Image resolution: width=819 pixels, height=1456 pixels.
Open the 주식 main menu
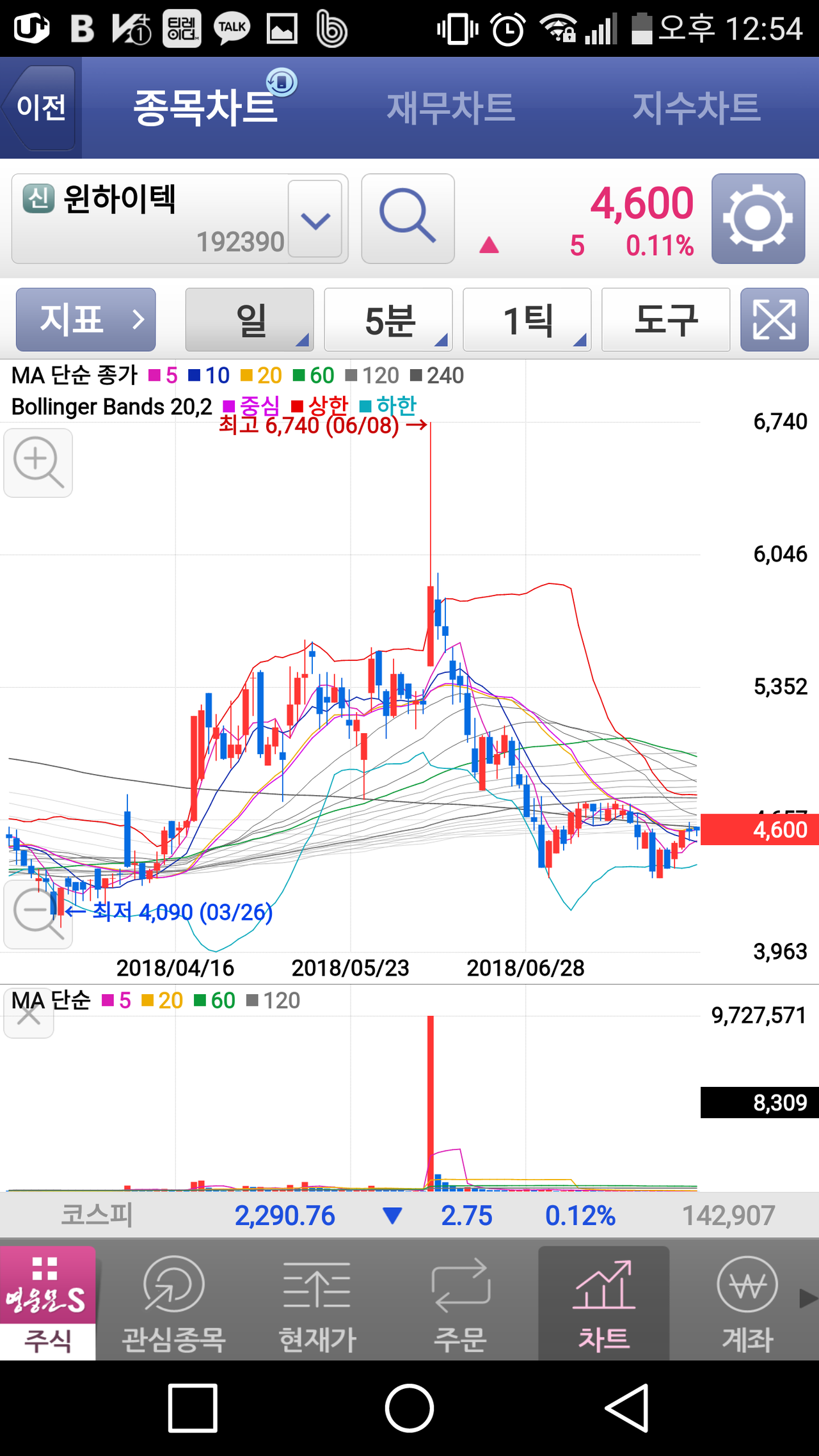coord(47,1302)
